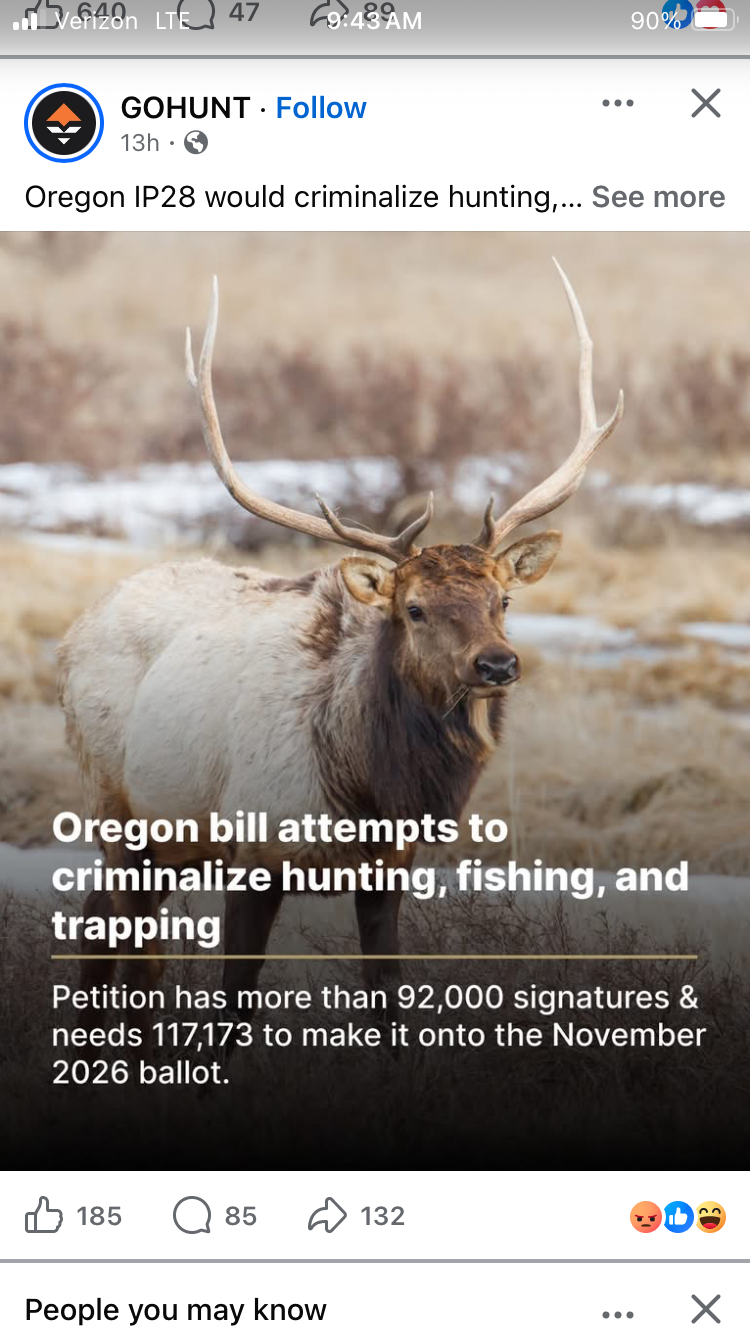View reactions on the GOHUNT post
Image resolution: width=750 pixels, height=1334 pixels.
pyautogui.click(x=677, y=1216)
